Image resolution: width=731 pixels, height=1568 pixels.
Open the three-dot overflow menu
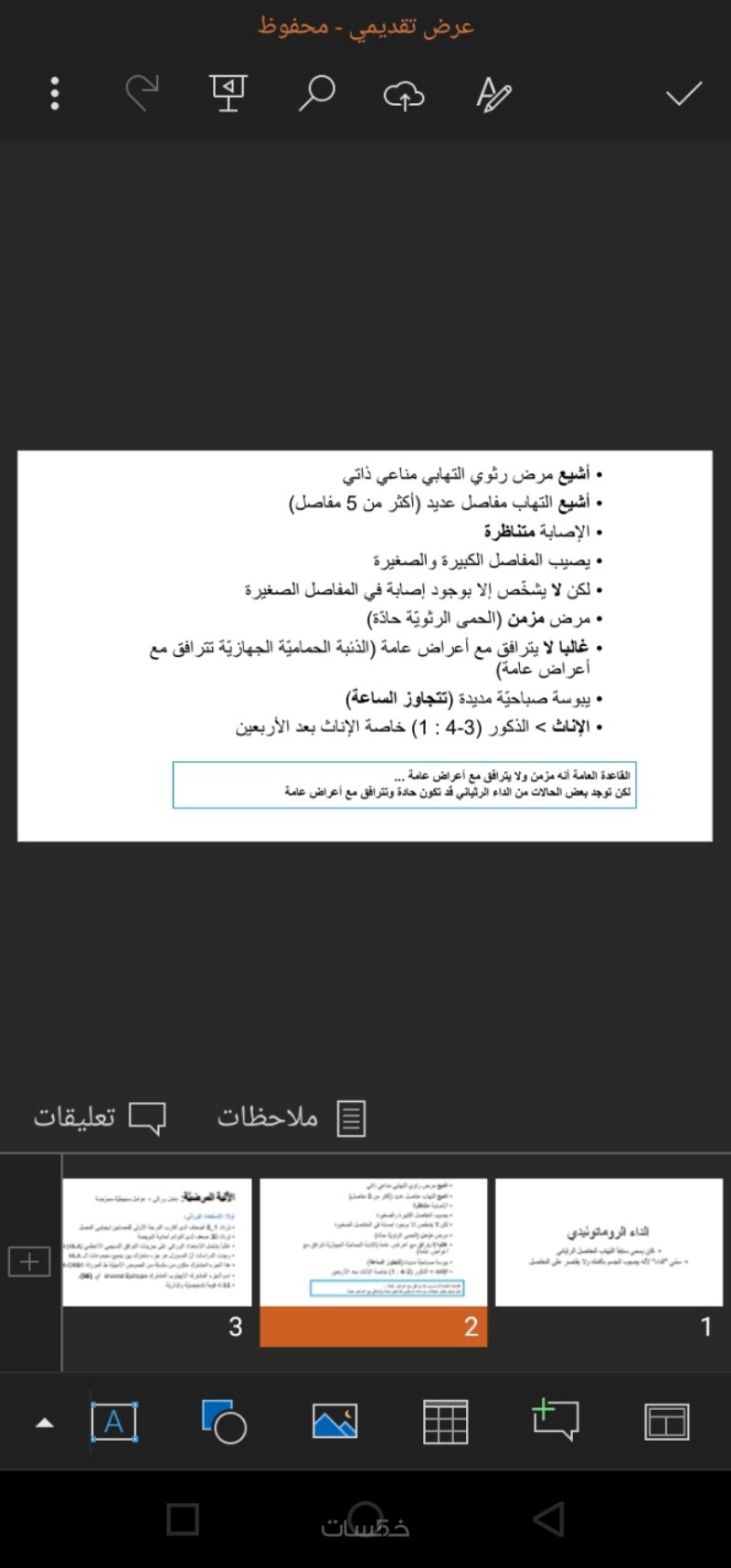coord(55,93)
